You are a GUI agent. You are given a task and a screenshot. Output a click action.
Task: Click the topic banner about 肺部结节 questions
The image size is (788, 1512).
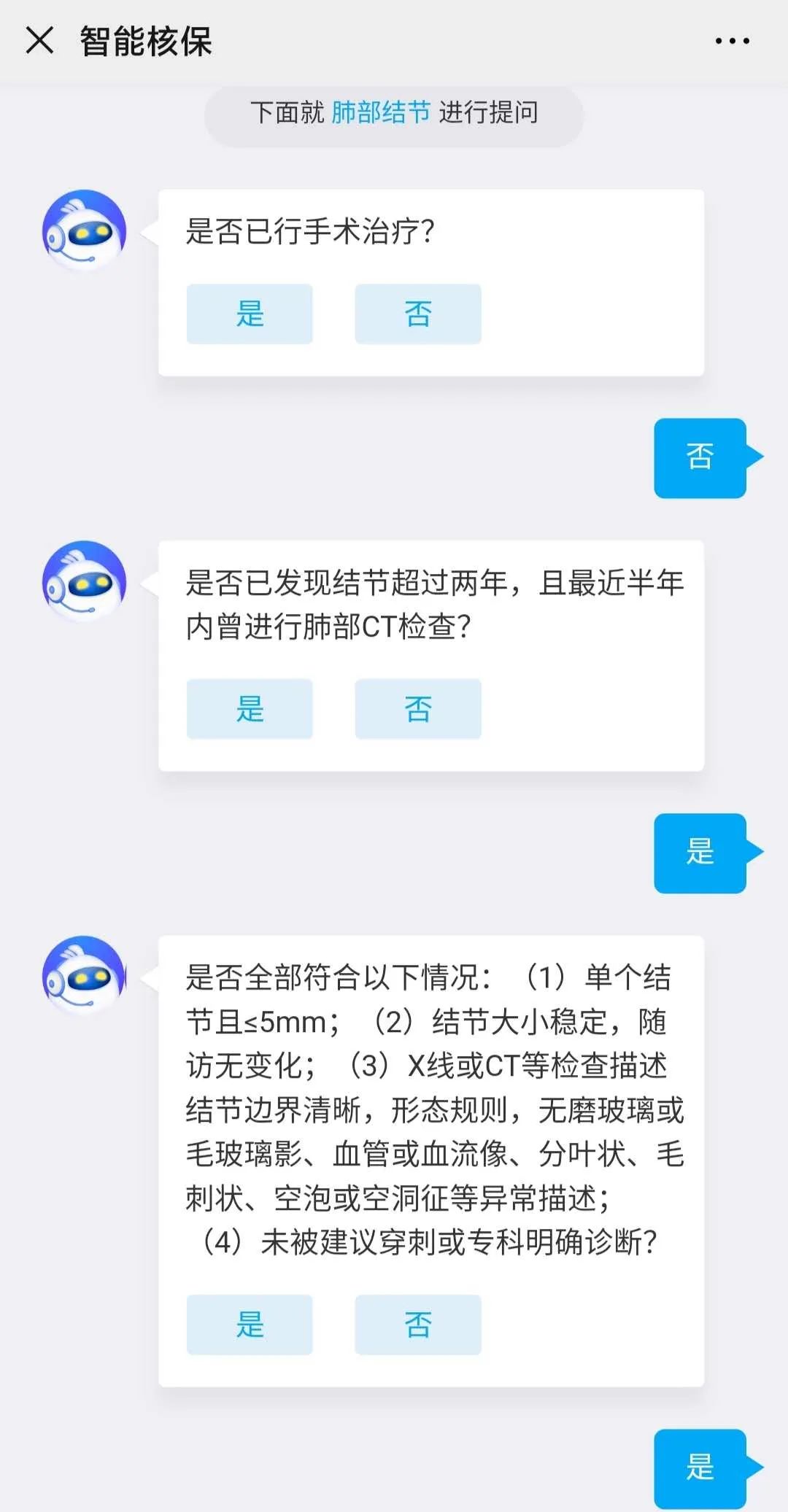point(394,114)
